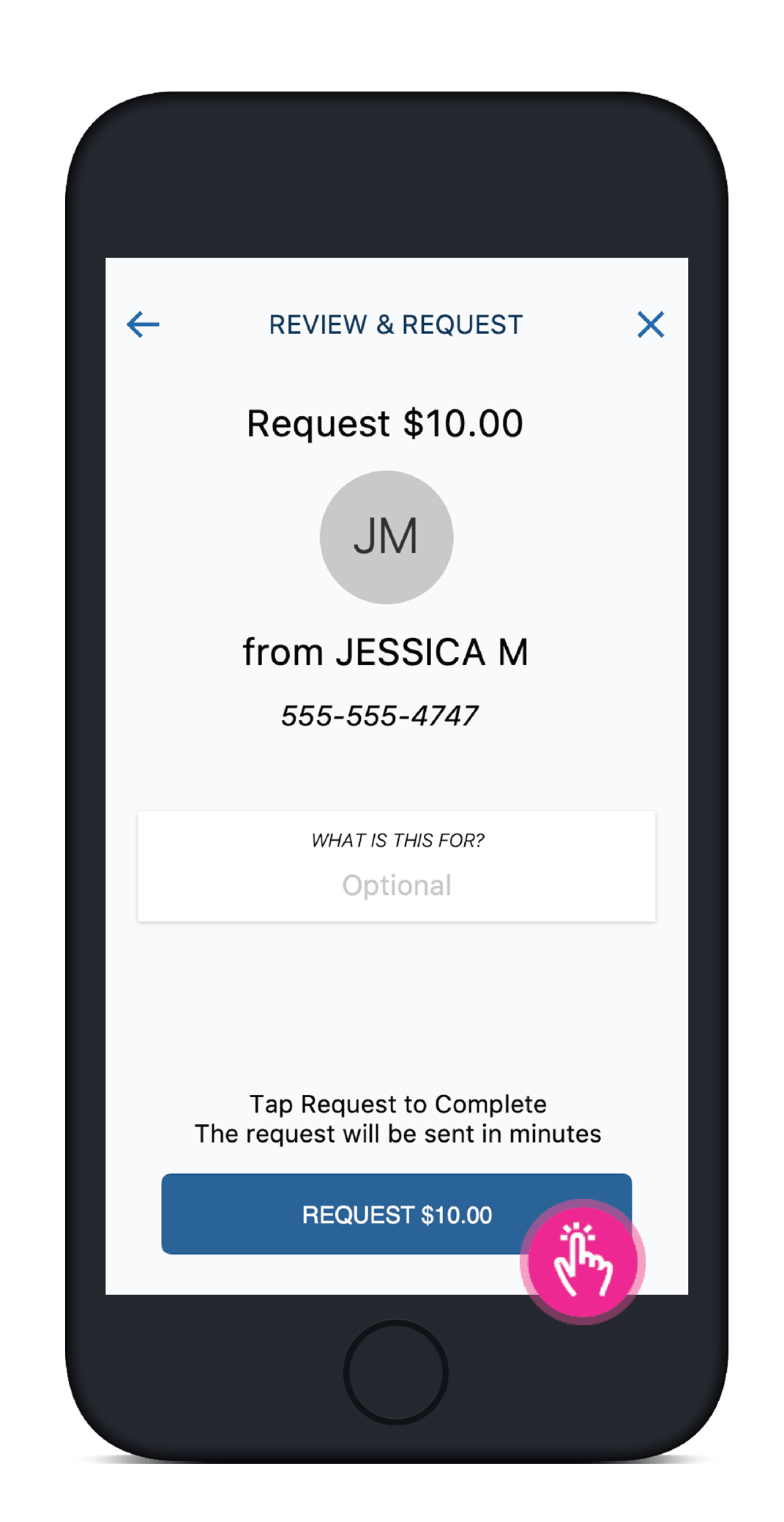Tap 'Tap Request to Complete' text
This screenshot has width=784, height=1522.
pyautogui.click(x=397, y=1104)
